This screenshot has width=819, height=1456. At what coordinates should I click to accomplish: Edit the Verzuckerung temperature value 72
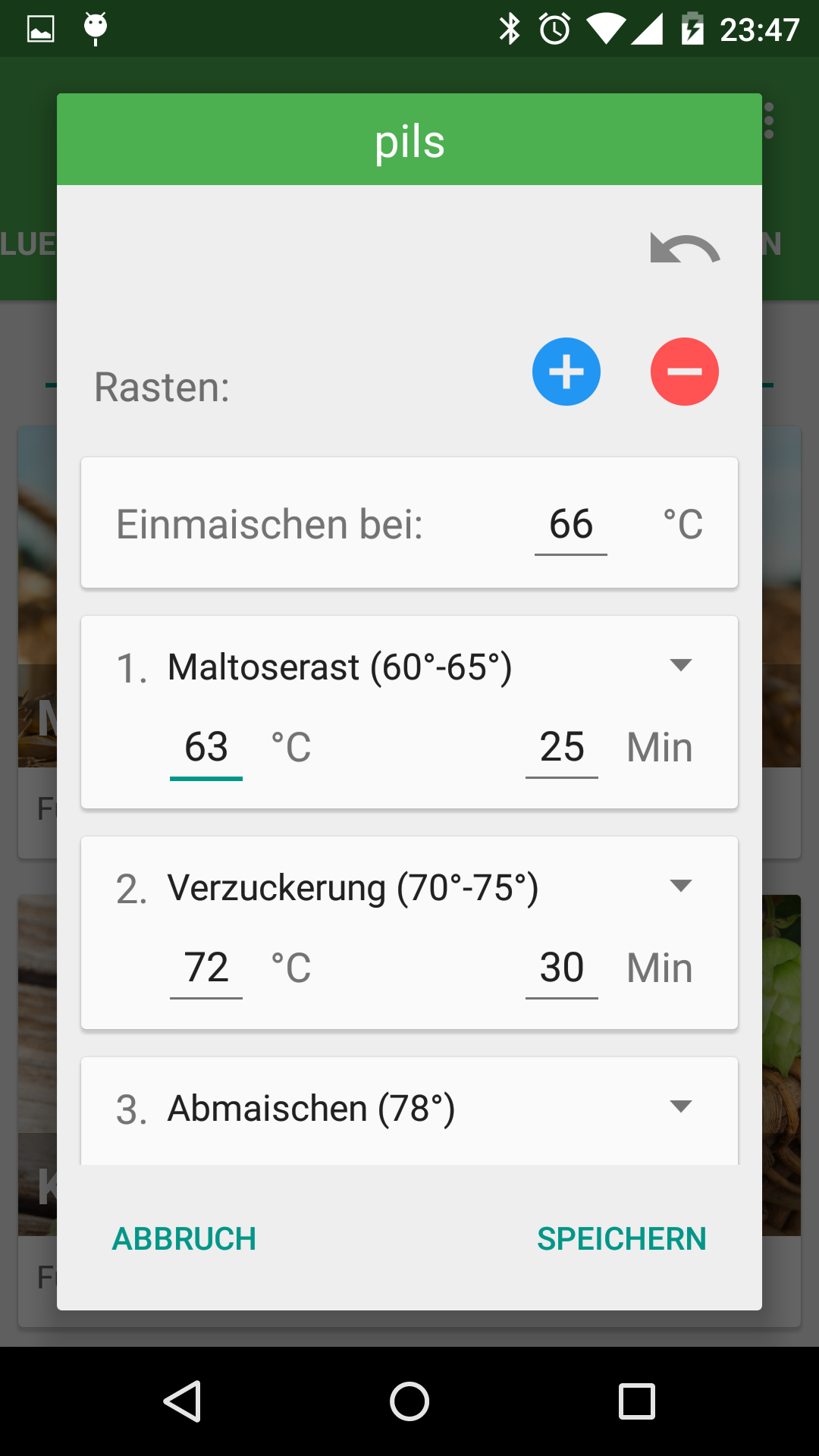tap(206, 968)
